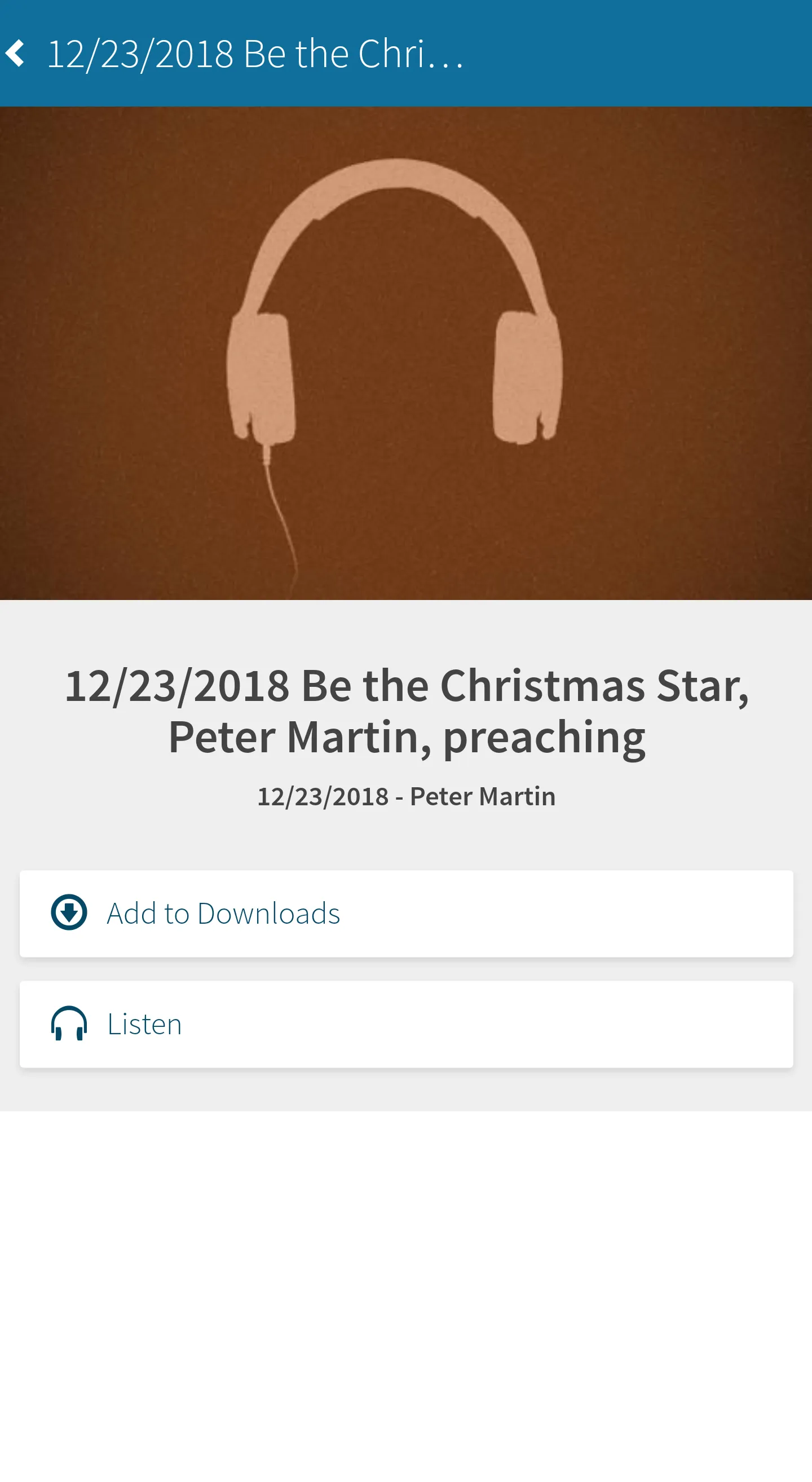Add this sermon to Downloads
Screen dimensions: 812x1482
[406, 914]
